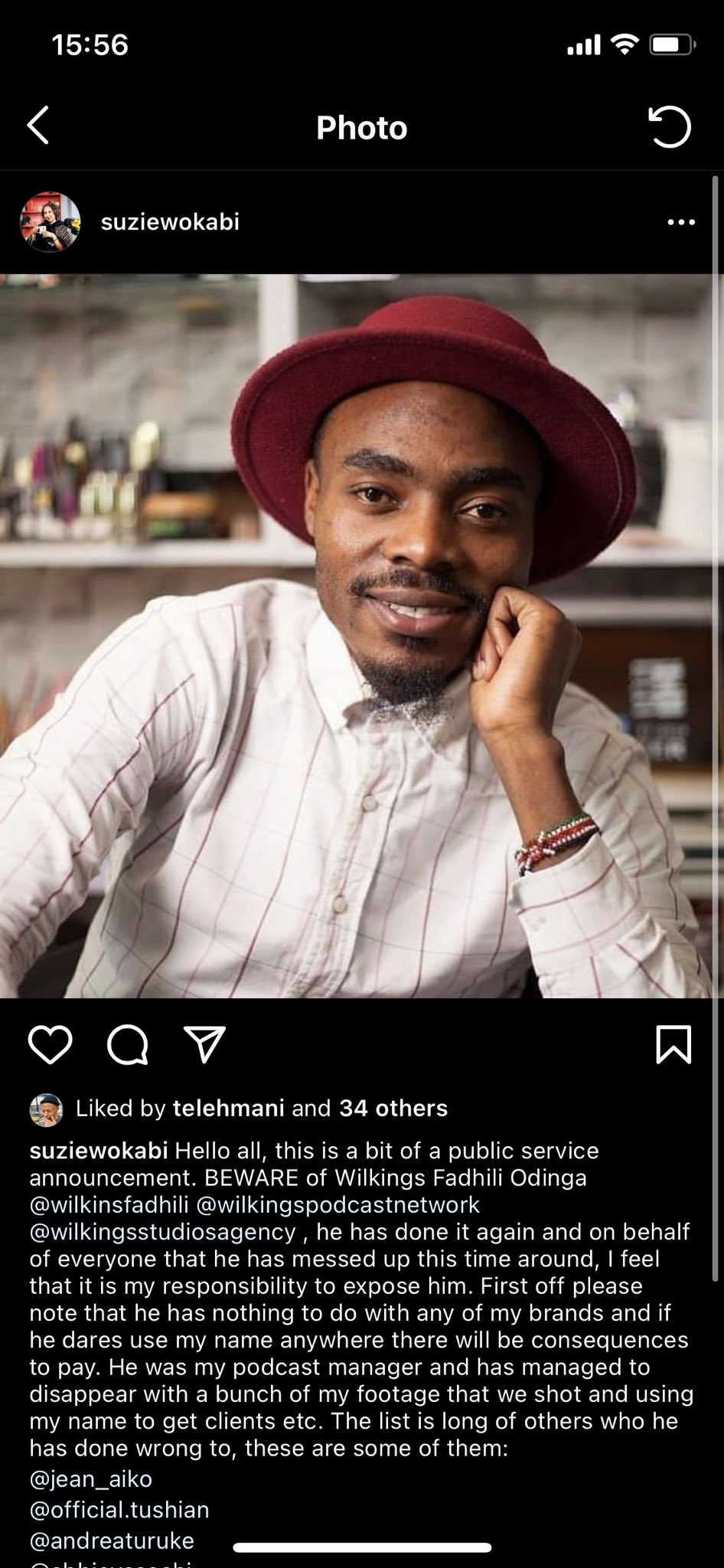Screen dimensions: 724x1568
Task: Open the @wilkinsfadhili mention
Action: (109, 1204)
